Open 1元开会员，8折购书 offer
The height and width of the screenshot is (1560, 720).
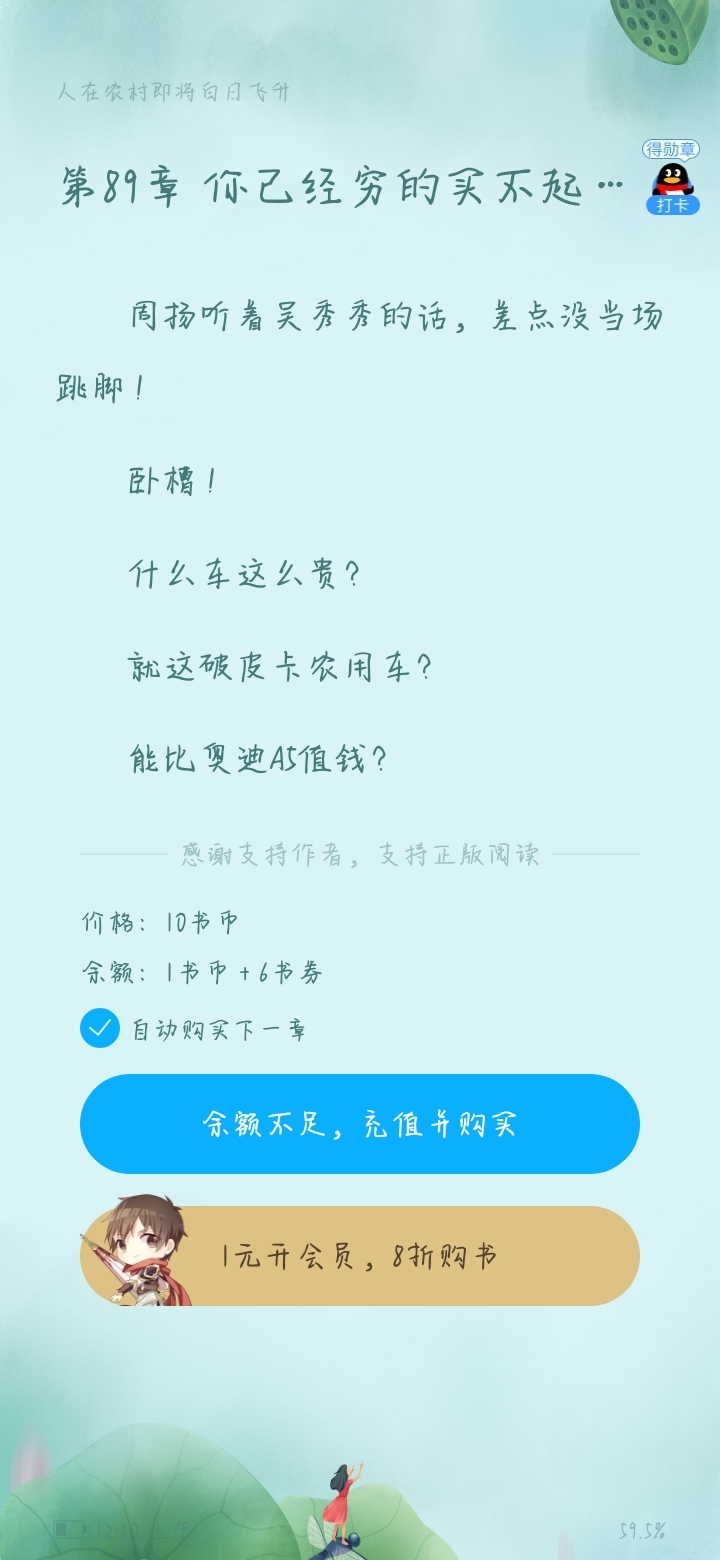[x=360, y=1256]
